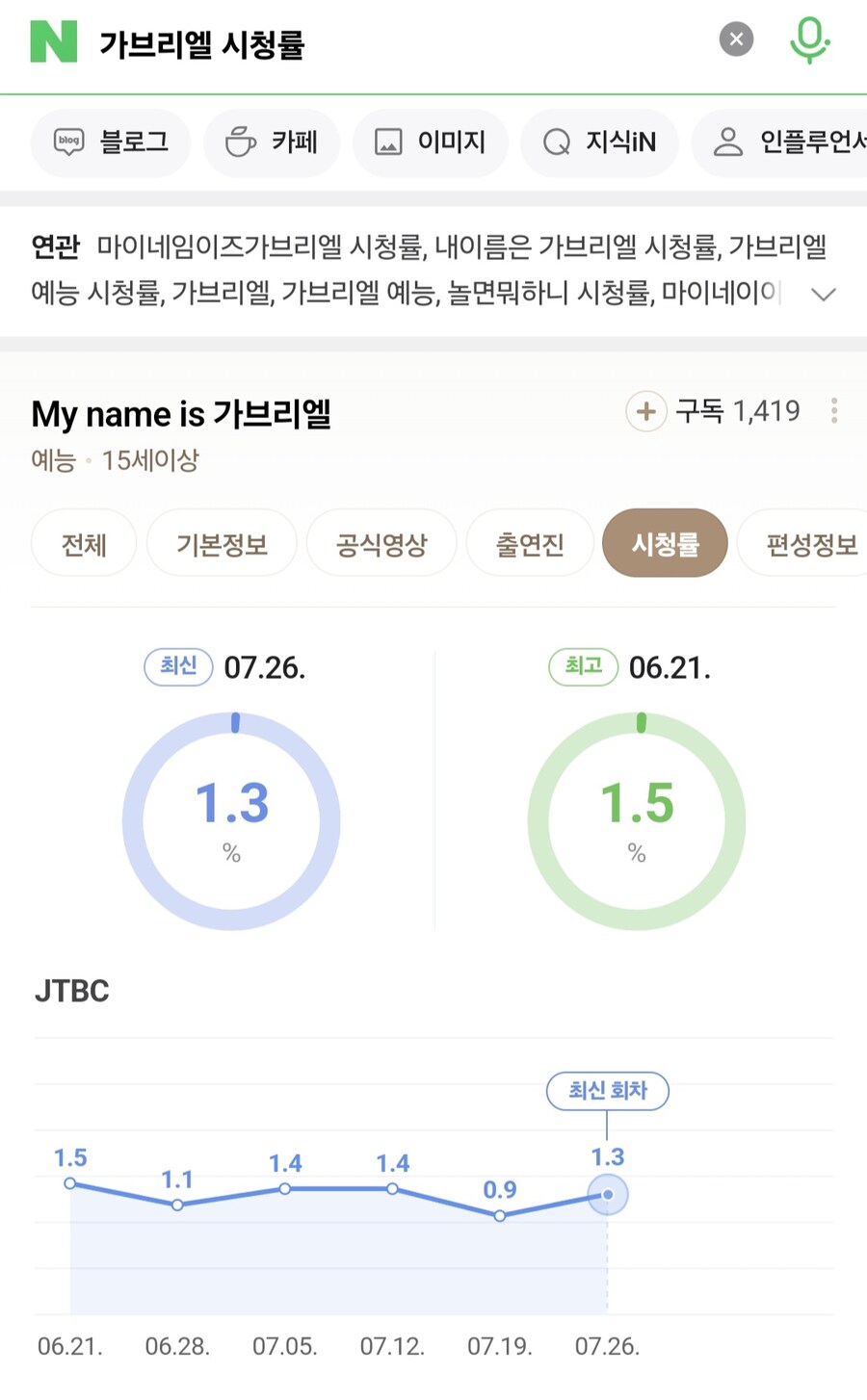The image size is (867, 1400).
Task: Open the three-dot options menu beside 구독
Action: click(x=834, y=411)
